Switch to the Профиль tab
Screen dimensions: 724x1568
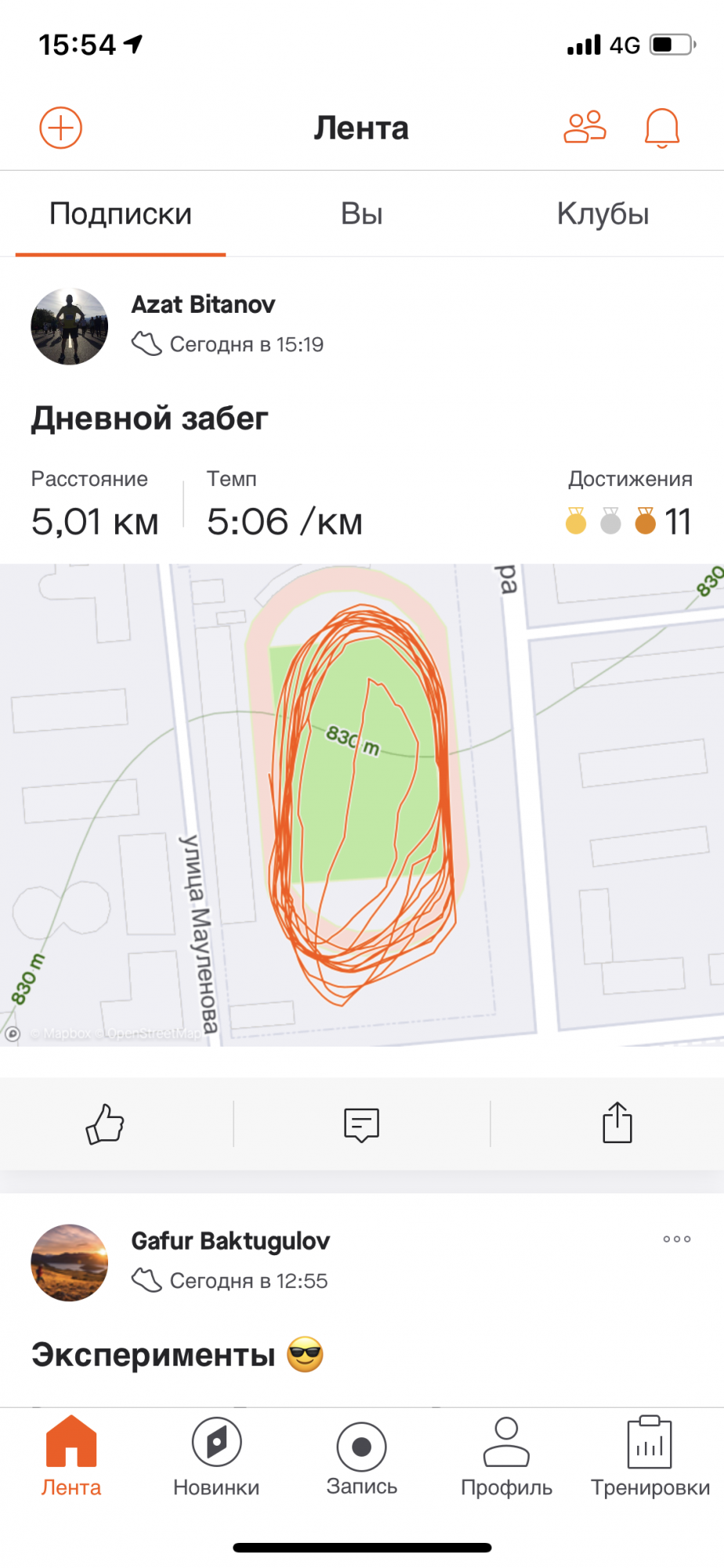click(506, 1457)
